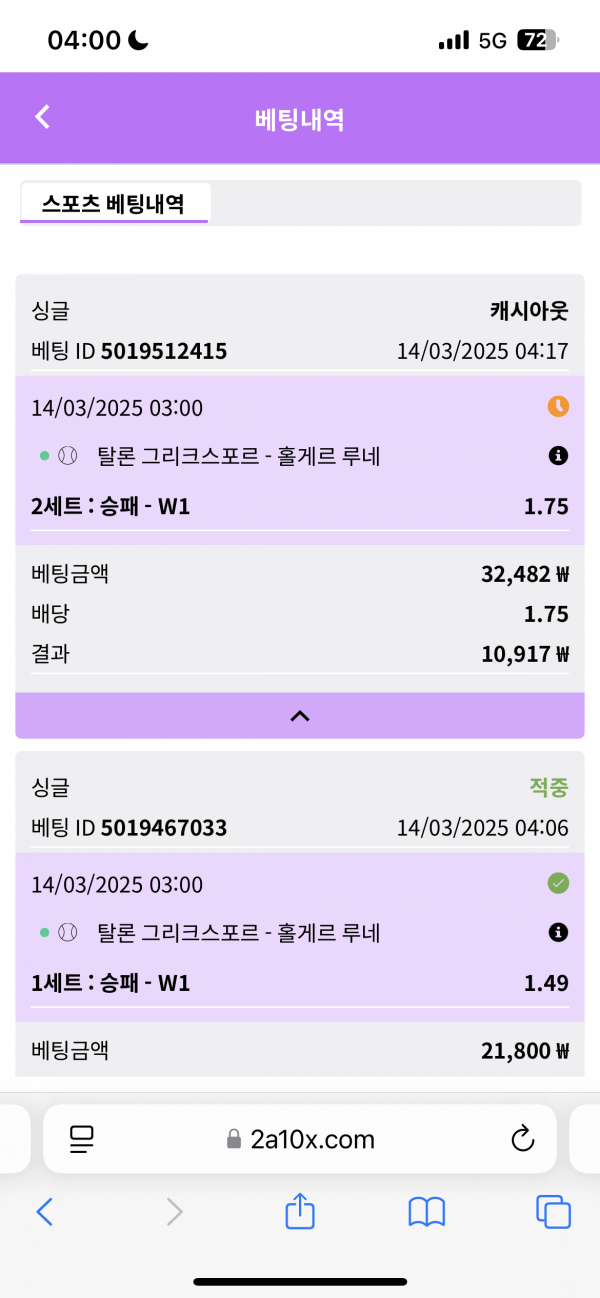Viewport: 600px width, 1298px height.
Task: Tap the 2a10x.com address bar
Action: [x=300, y=1138]
